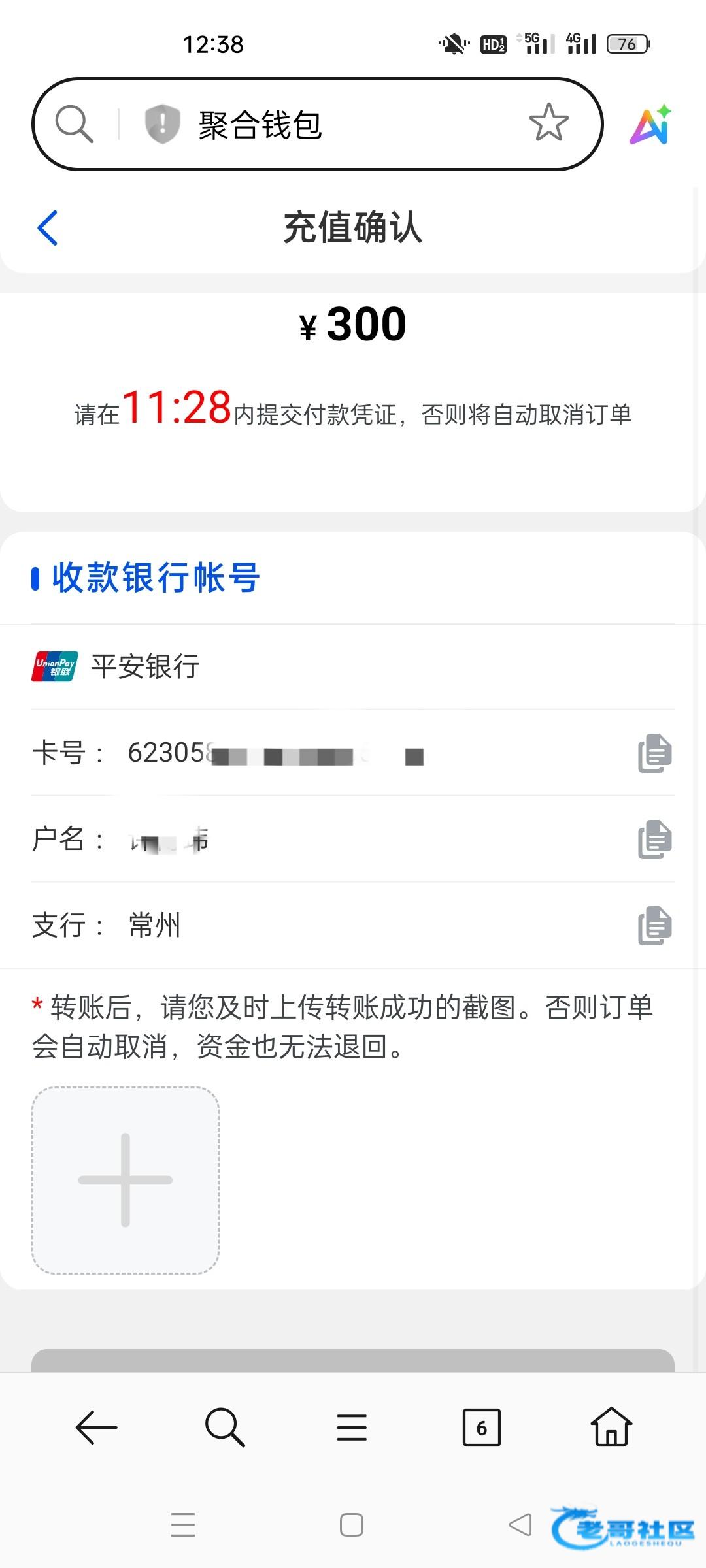Open the browser toolbar search

[x=224, y=1428]
